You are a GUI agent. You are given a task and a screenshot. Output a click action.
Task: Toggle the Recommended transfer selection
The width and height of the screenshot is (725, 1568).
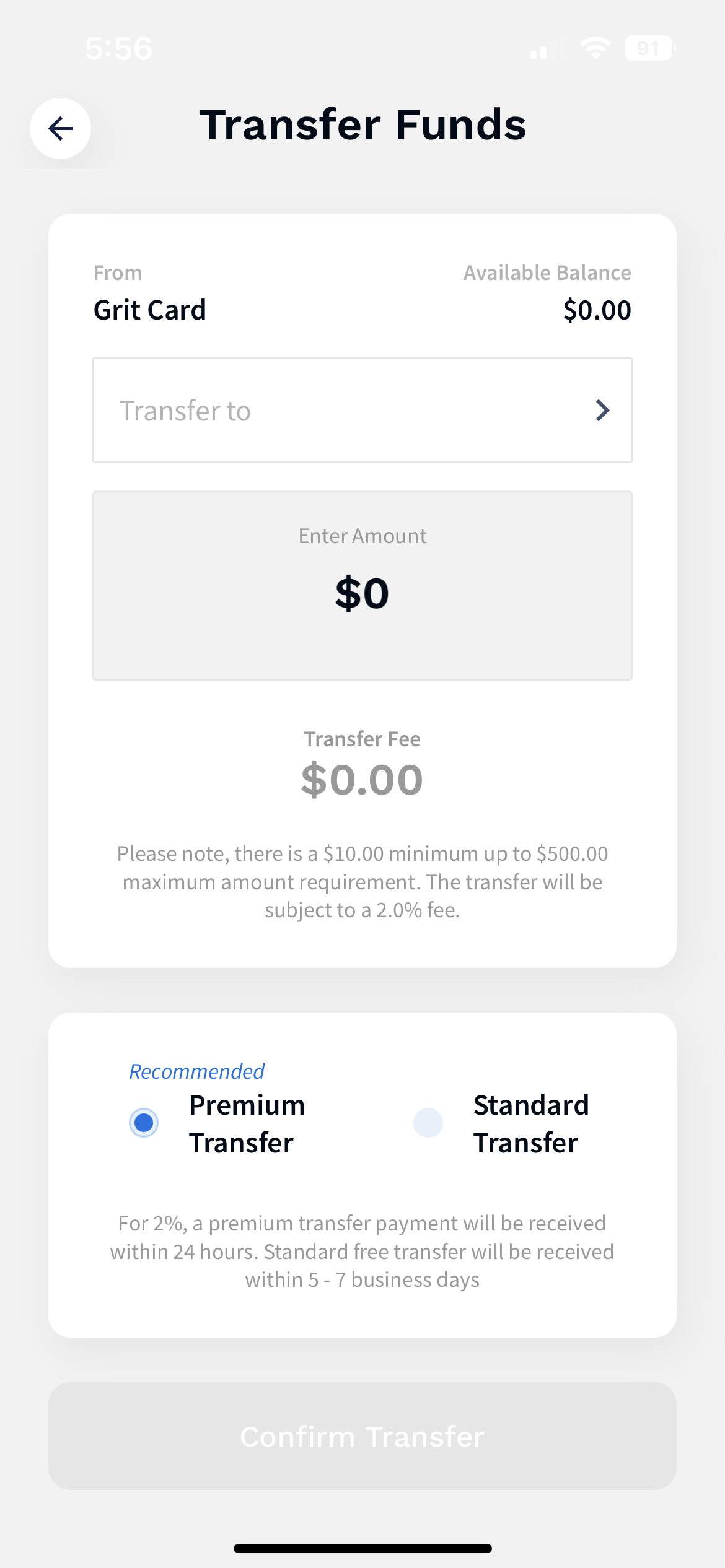[143, 1122]
